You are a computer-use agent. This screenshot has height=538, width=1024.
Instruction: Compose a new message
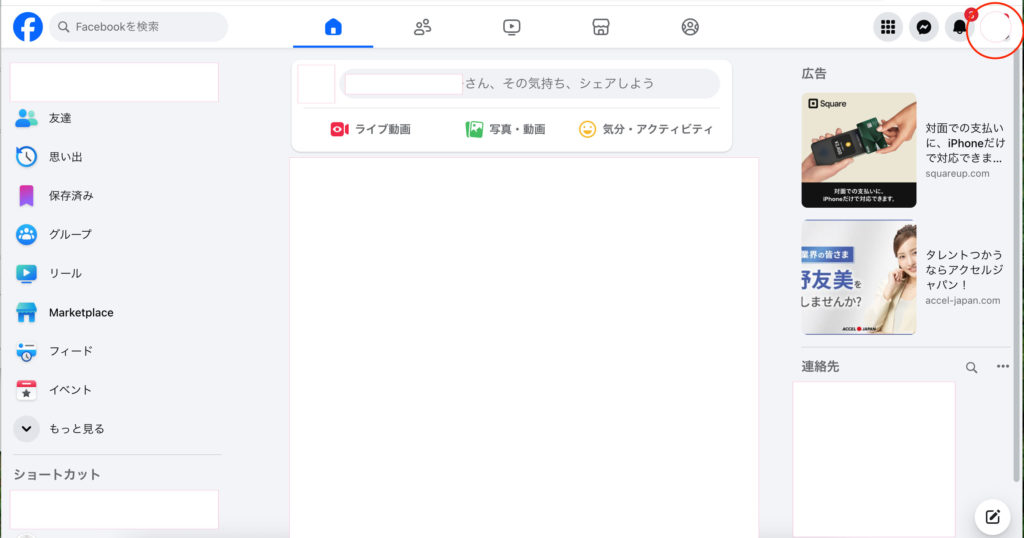pos(992,517)
